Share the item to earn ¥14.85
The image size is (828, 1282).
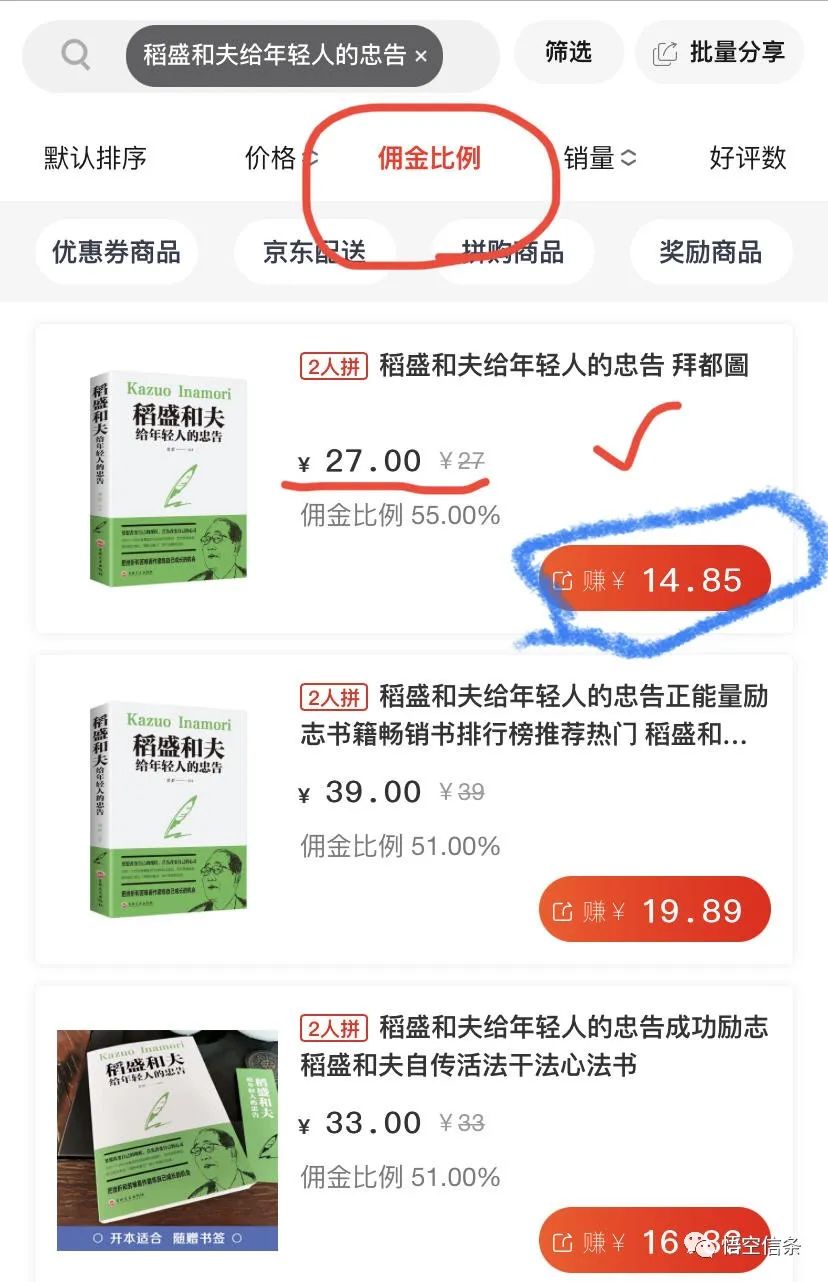click(x=655, y=580)
